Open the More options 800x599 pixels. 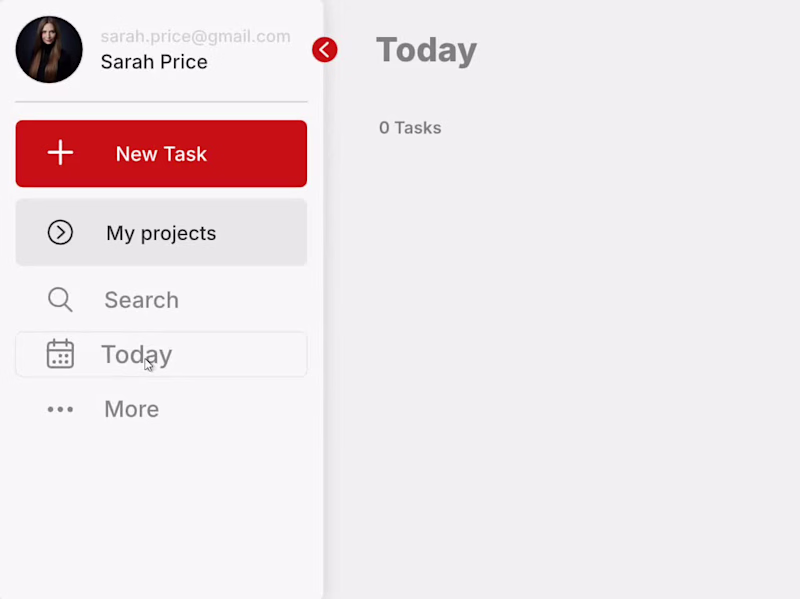[130, 409]
